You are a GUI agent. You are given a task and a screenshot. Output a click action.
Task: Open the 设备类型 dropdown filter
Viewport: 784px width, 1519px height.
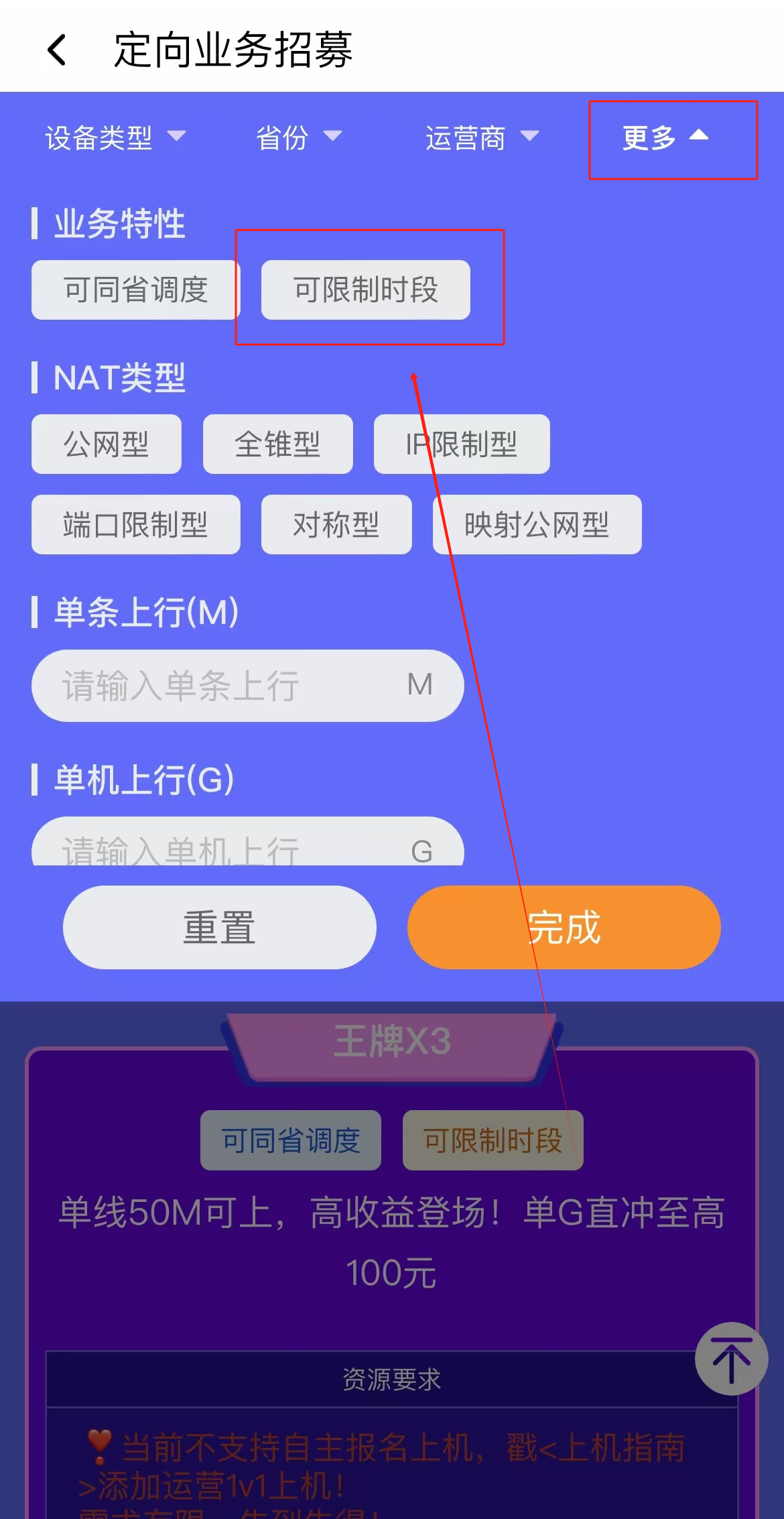pyautogui.click(x=115, y=138)
